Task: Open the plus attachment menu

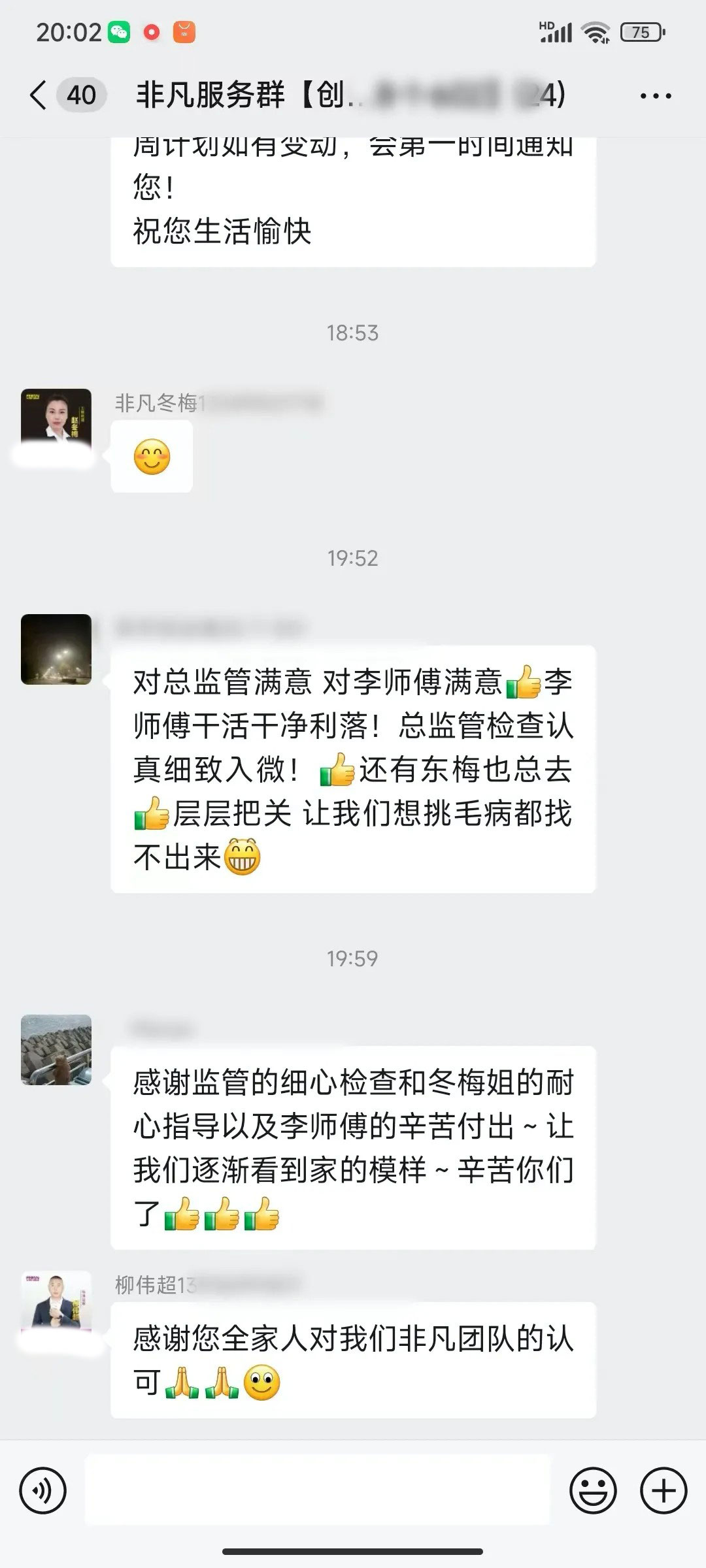Action: (664, 1492)
